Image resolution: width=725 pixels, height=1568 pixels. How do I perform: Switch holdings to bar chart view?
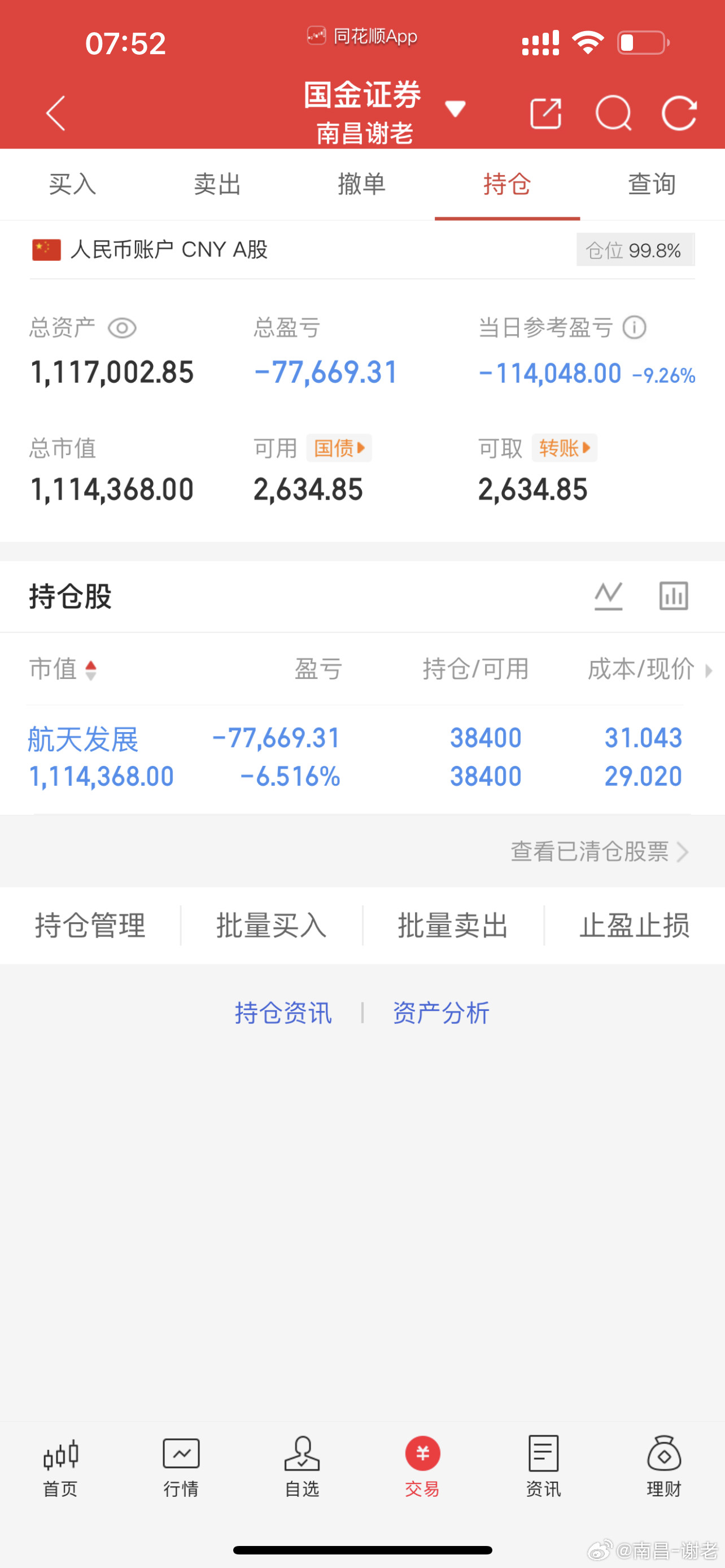click(x=672, y=596)
